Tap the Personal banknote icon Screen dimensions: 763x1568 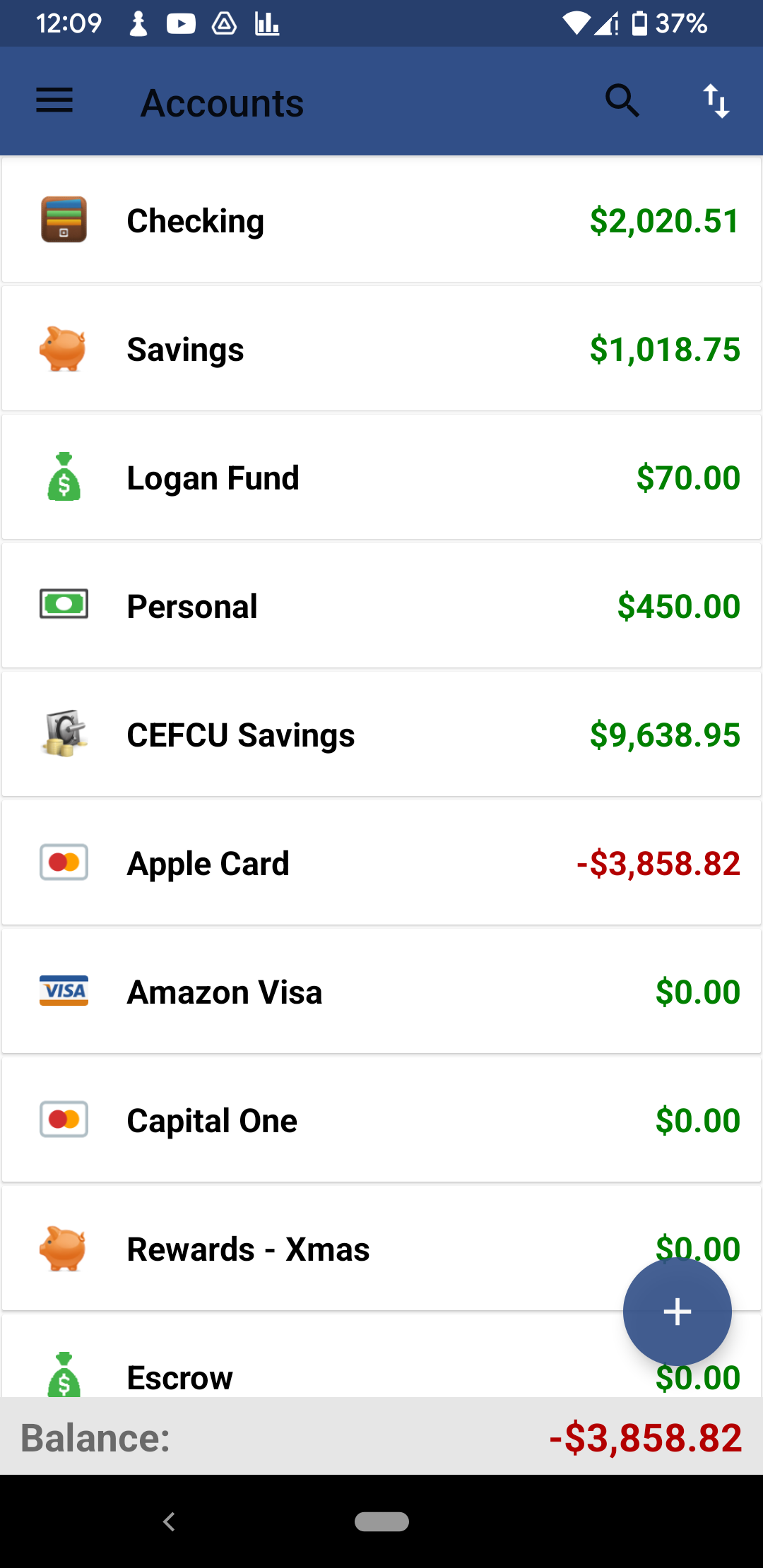63,605
